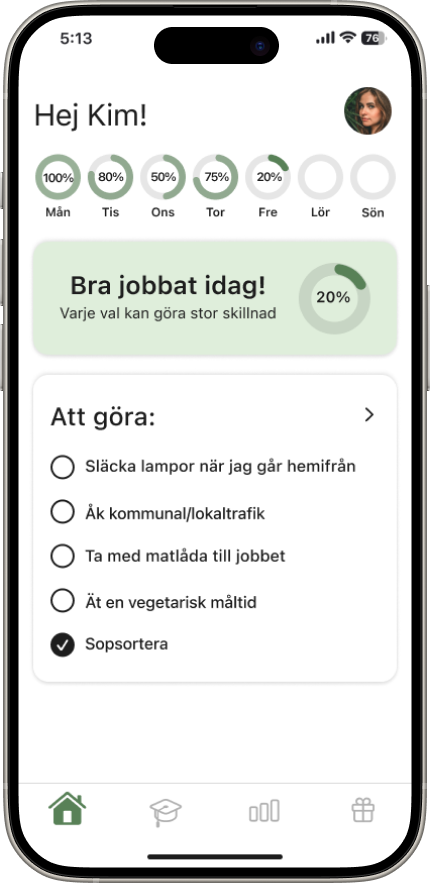Select the Ons 50% progress ring
The width and height of the screenshot is (430, 883).
click(x=163, y=177)
